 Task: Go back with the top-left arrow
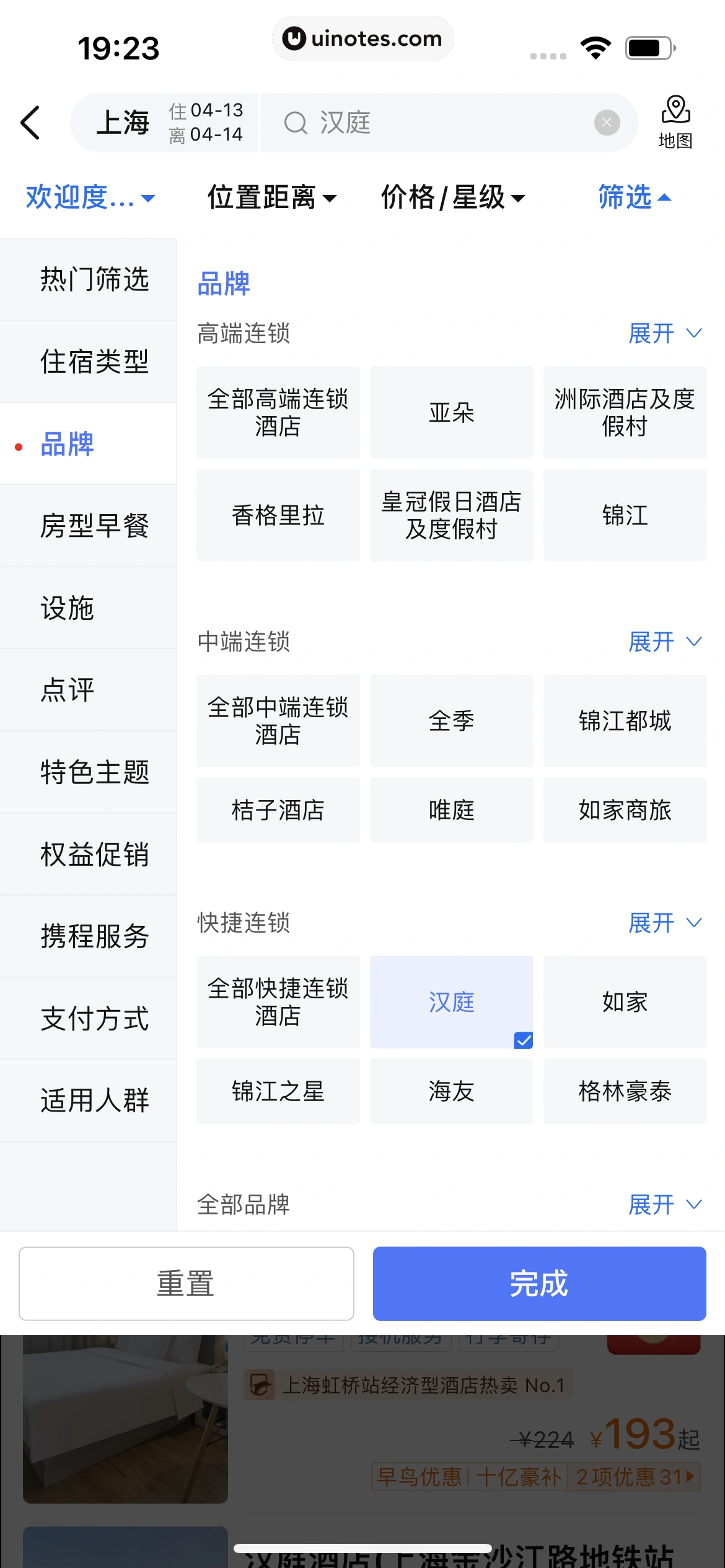coord(31,123)
